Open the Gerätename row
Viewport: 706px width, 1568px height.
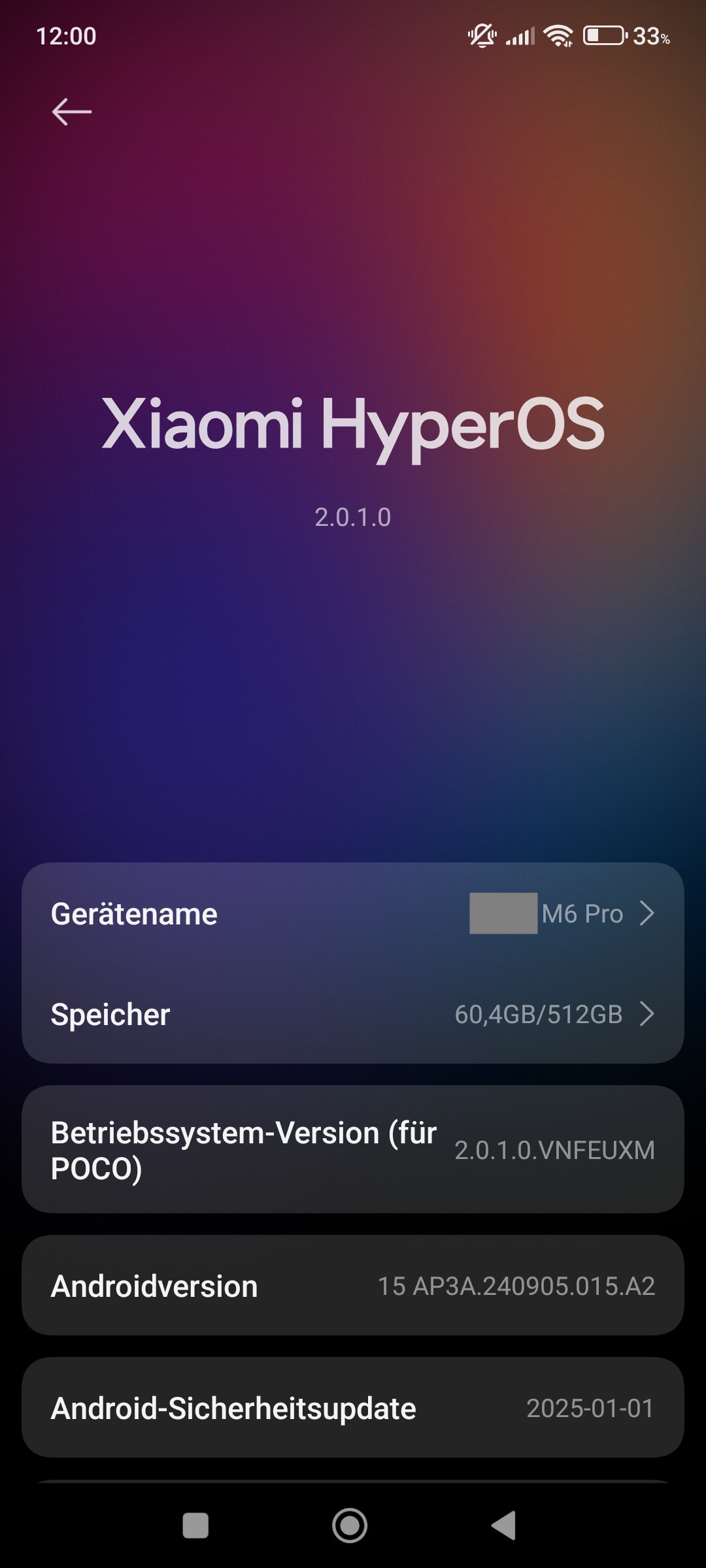(353, 913)
